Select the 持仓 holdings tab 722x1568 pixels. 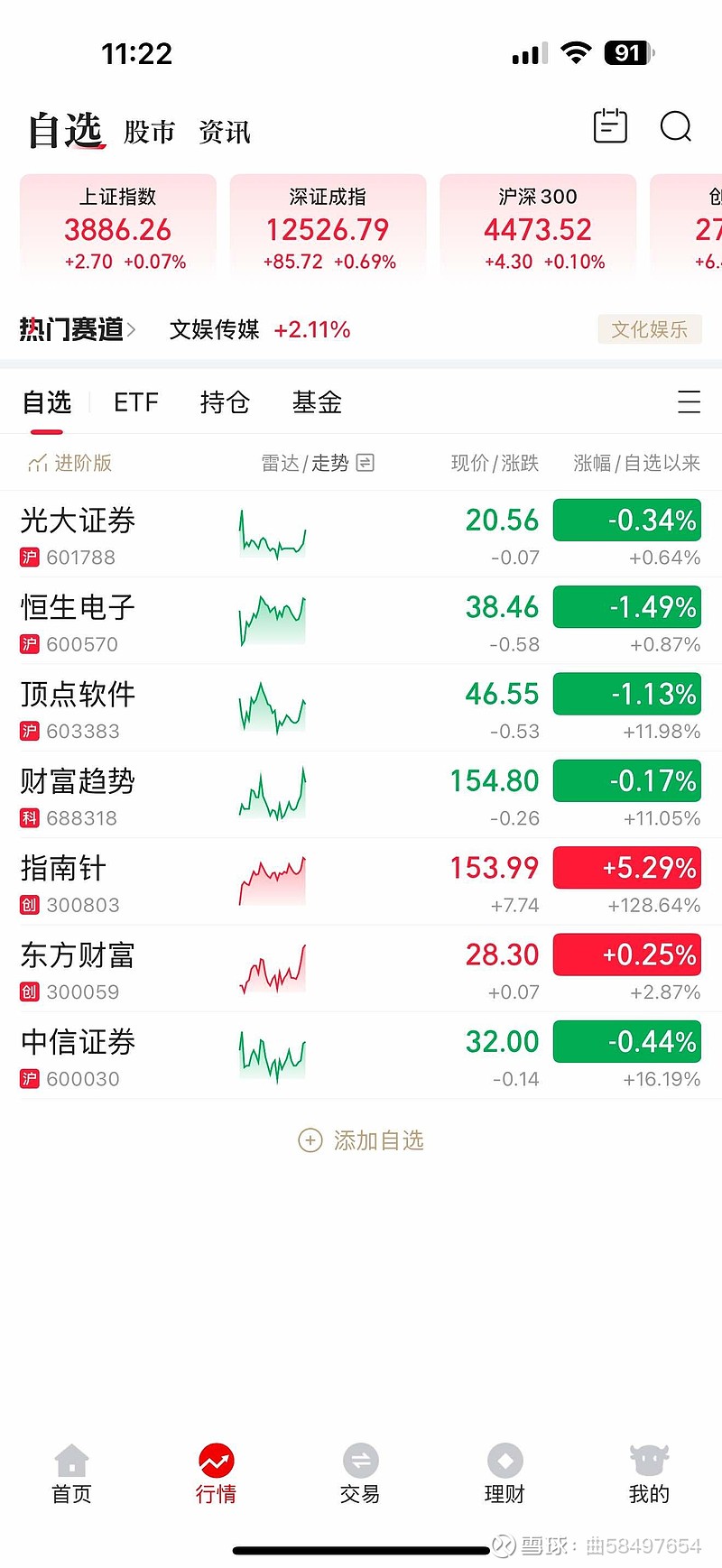(225, 402)
